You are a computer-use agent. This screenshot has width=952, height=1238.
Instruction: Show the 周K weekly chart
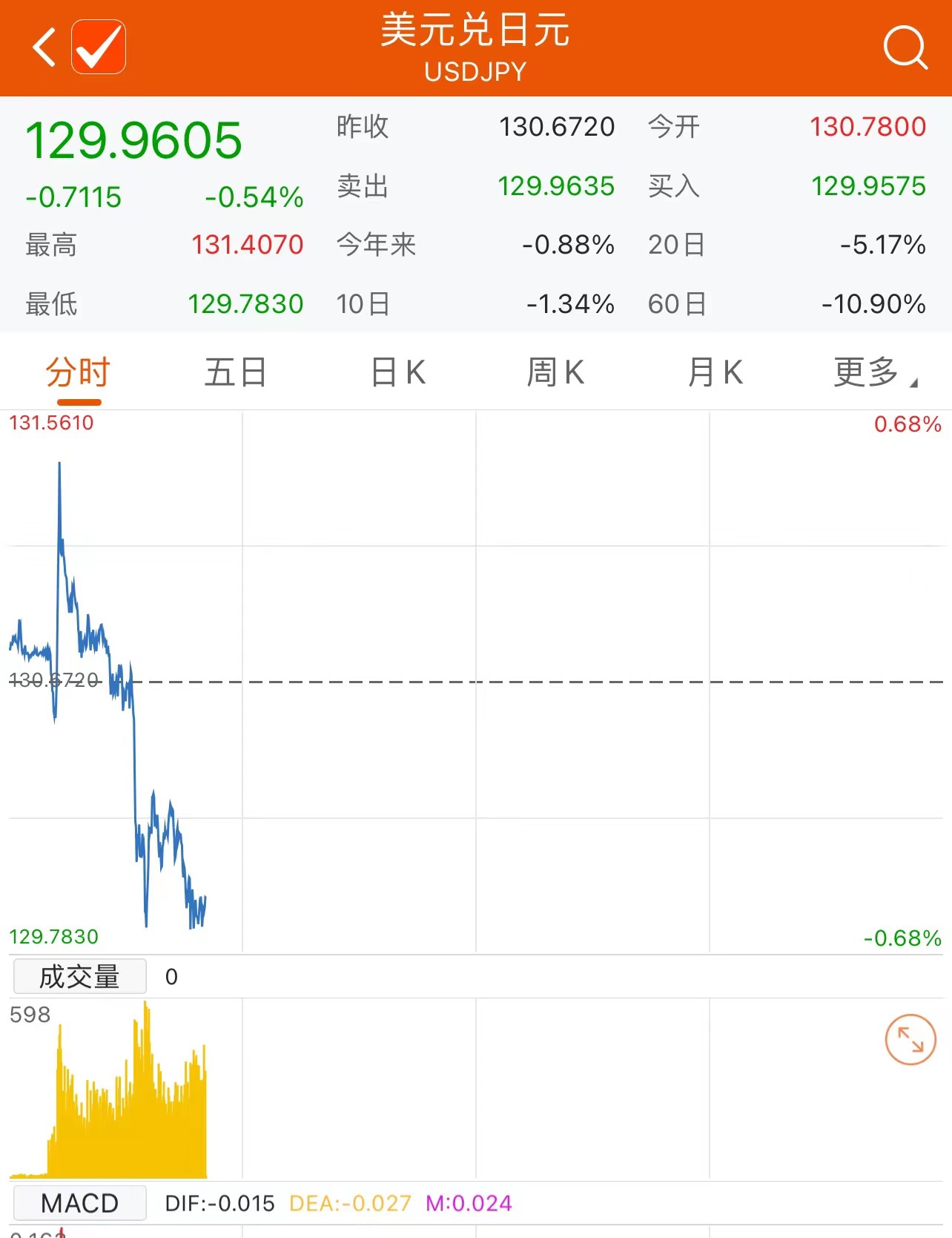[555, 372]
